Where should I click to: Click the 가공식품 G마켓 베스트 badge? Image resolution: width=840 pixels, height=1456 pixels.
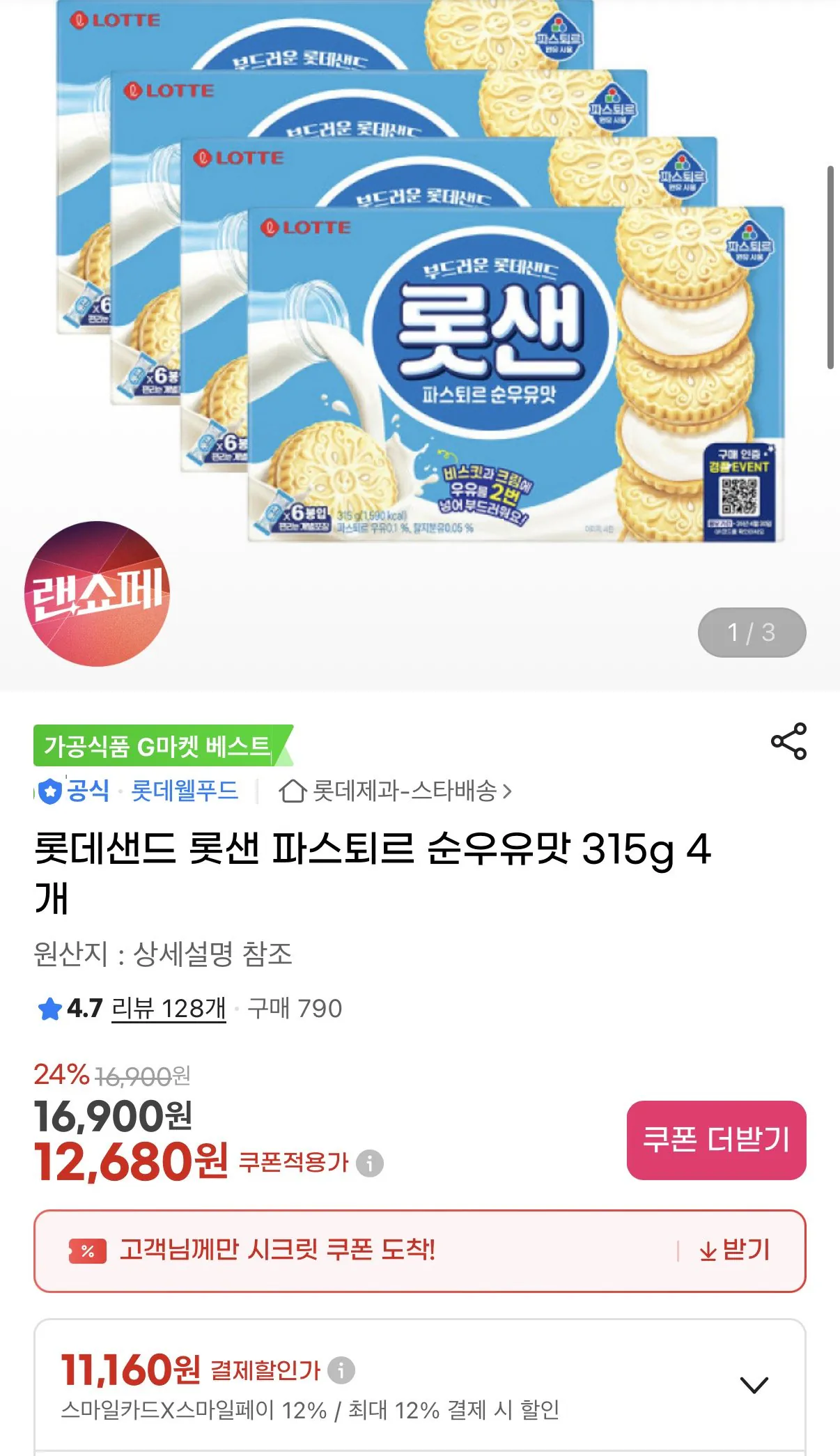155,745
